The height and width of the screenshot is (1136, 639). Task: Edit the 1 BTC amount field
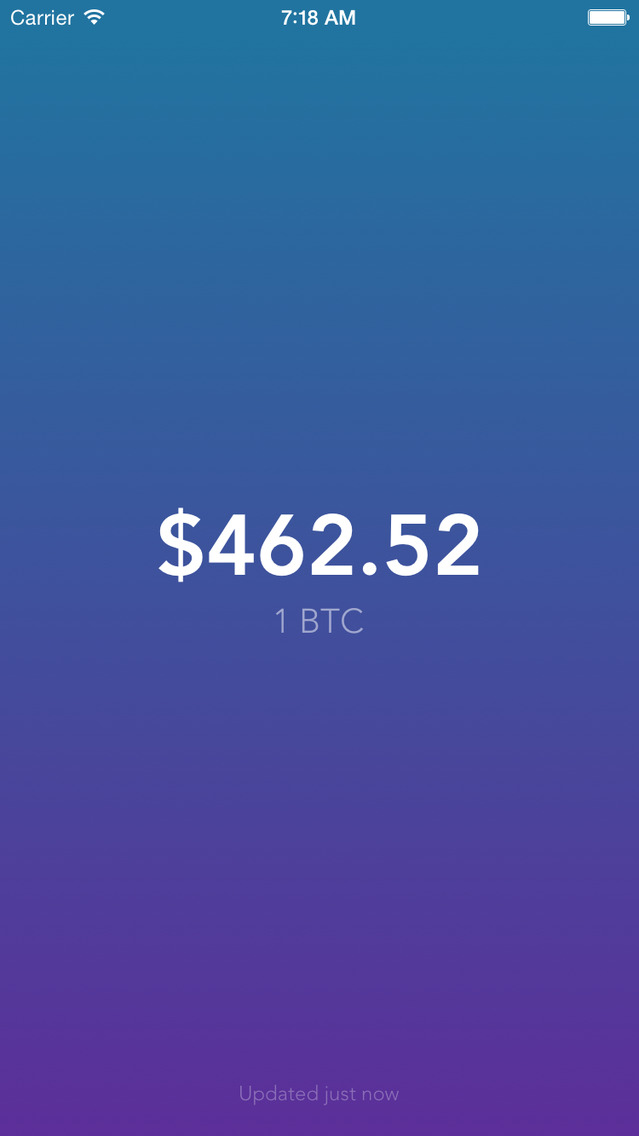click(x=319, y=621)
